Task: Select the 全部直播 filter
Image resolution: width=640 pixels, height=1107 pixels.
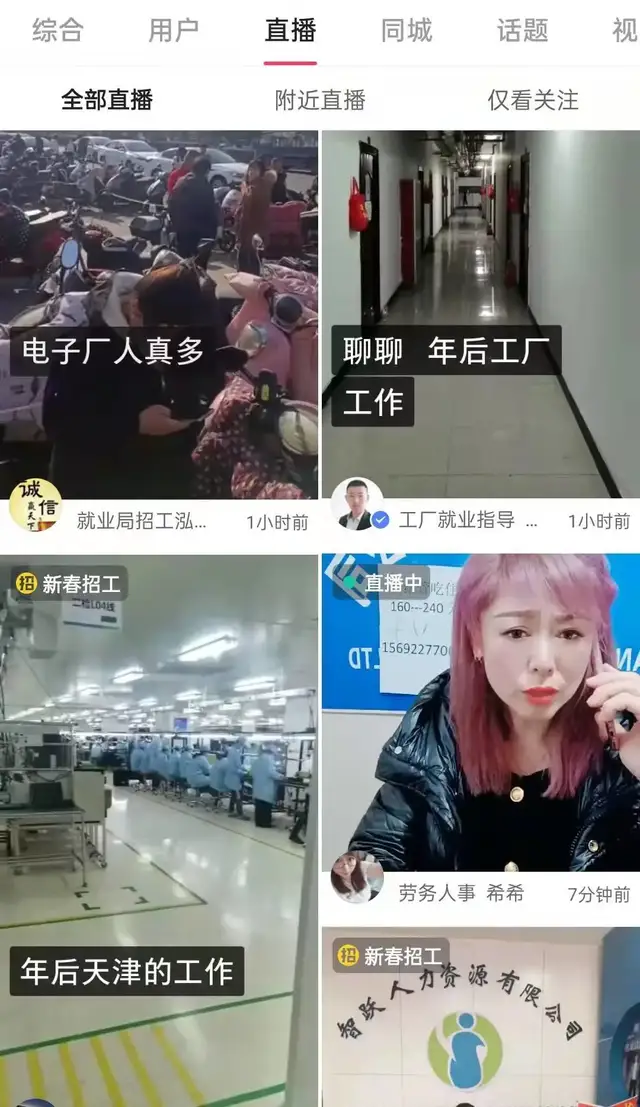Action: coord(107,100)
